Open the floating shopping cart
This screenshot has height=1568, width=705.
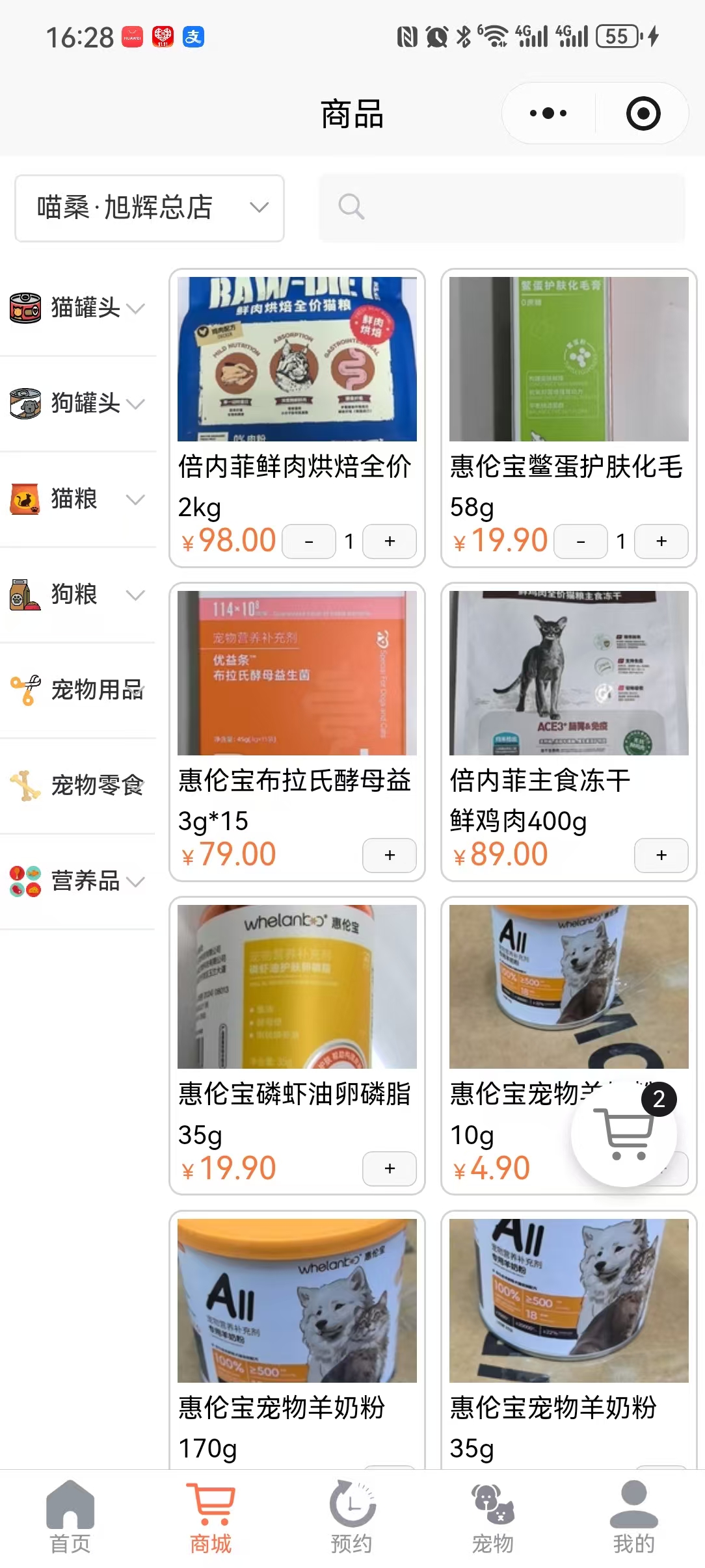pos(624,1134)
